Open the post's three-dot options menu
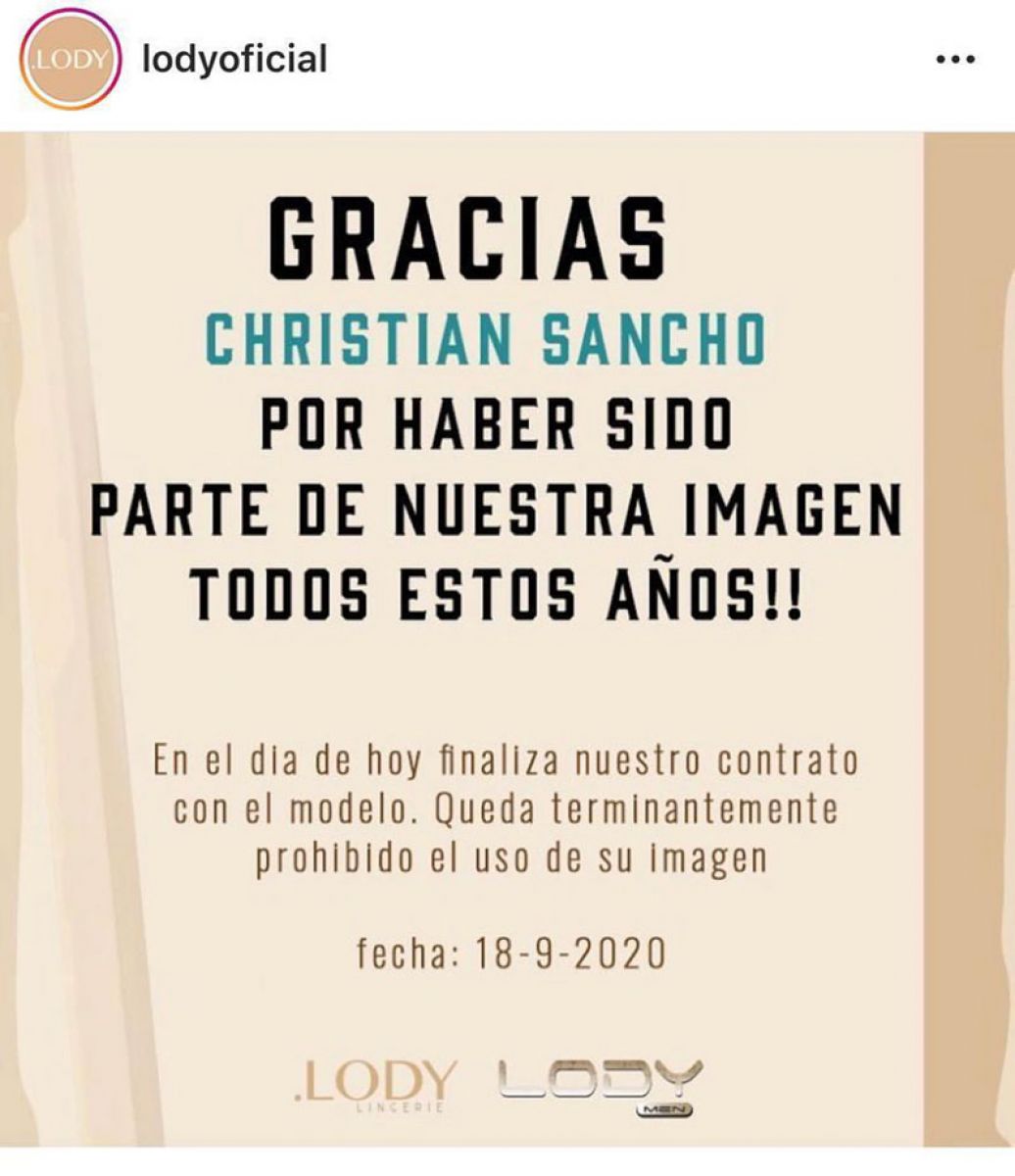 (955, 61)
